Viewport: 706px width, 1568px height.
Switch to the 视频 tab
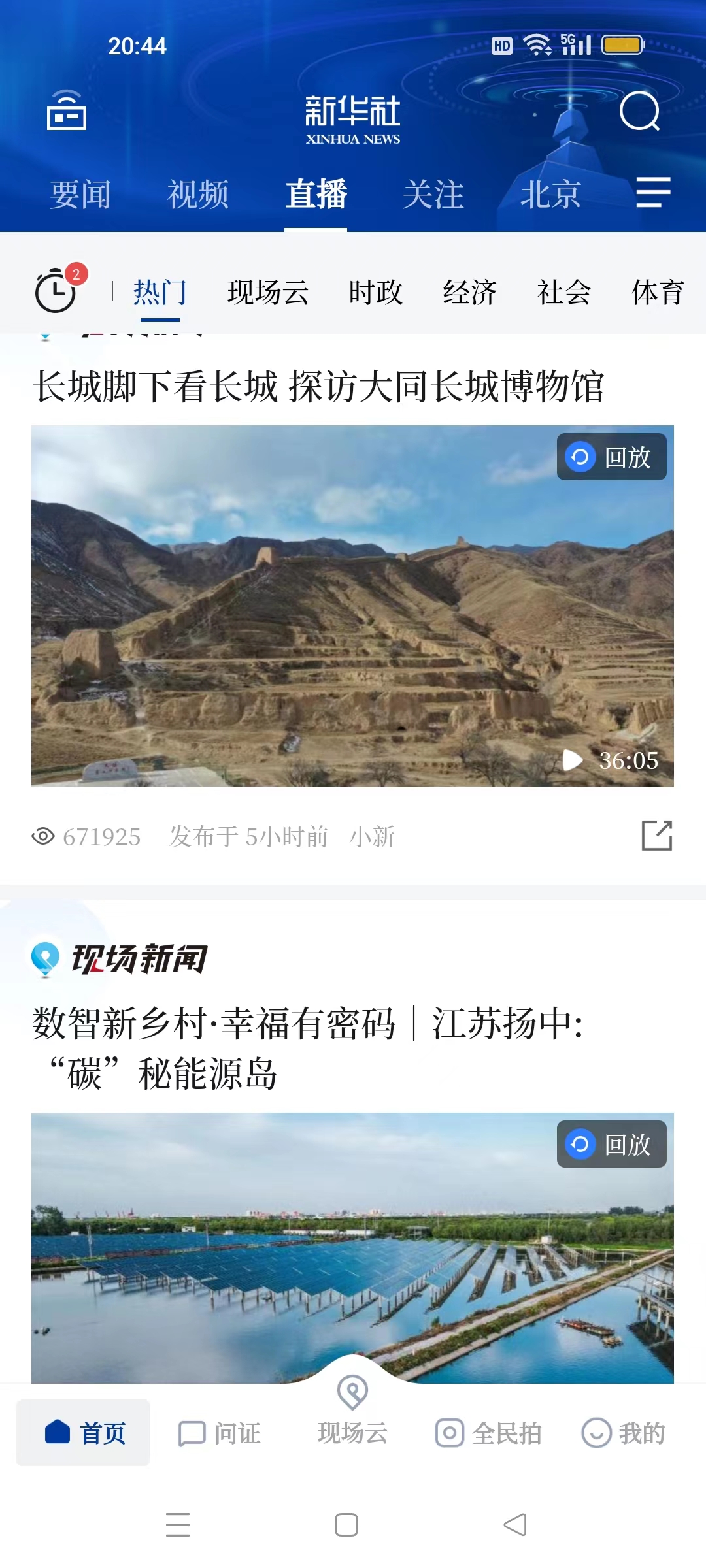(198, 194)
